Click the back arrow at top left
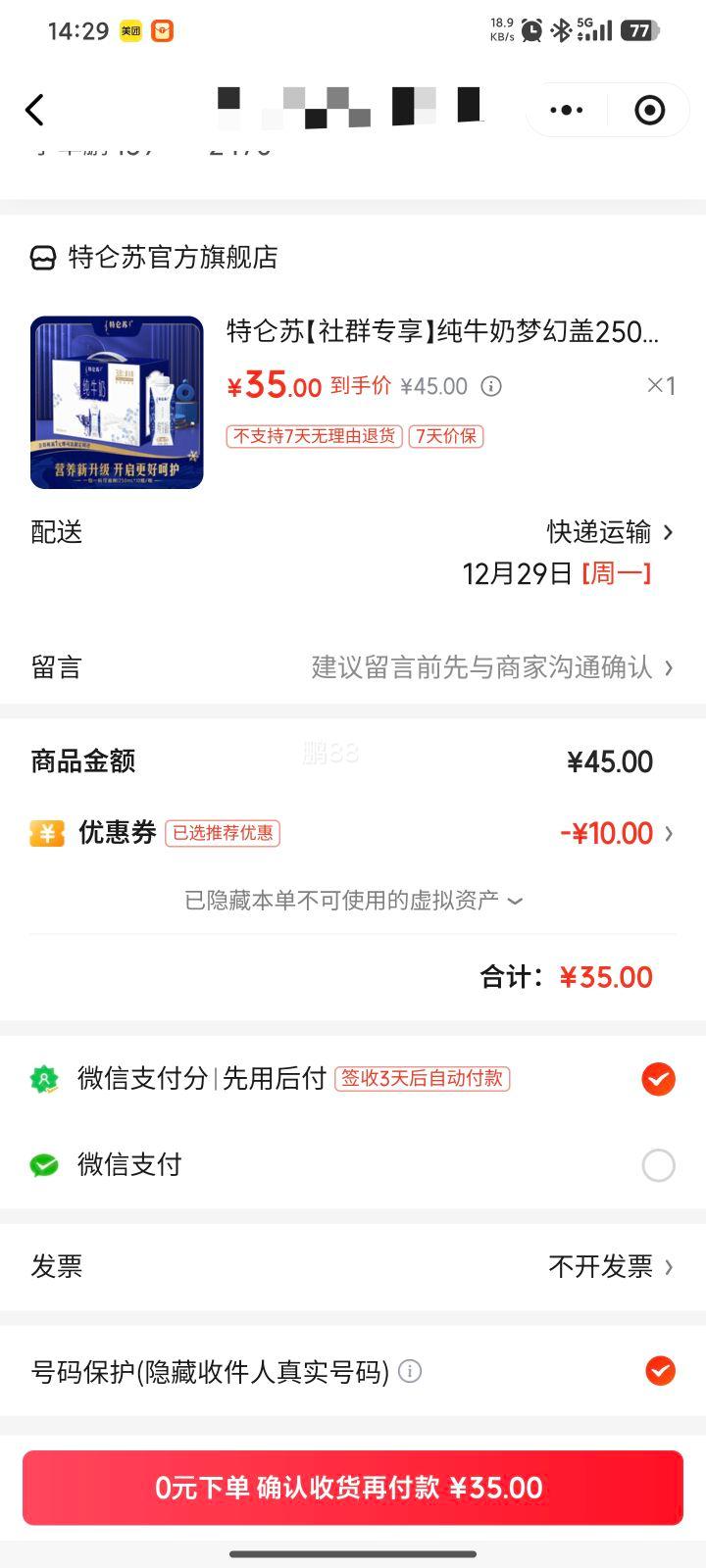Viewport: 706px width, 1568px height. (x=35, y=110)
